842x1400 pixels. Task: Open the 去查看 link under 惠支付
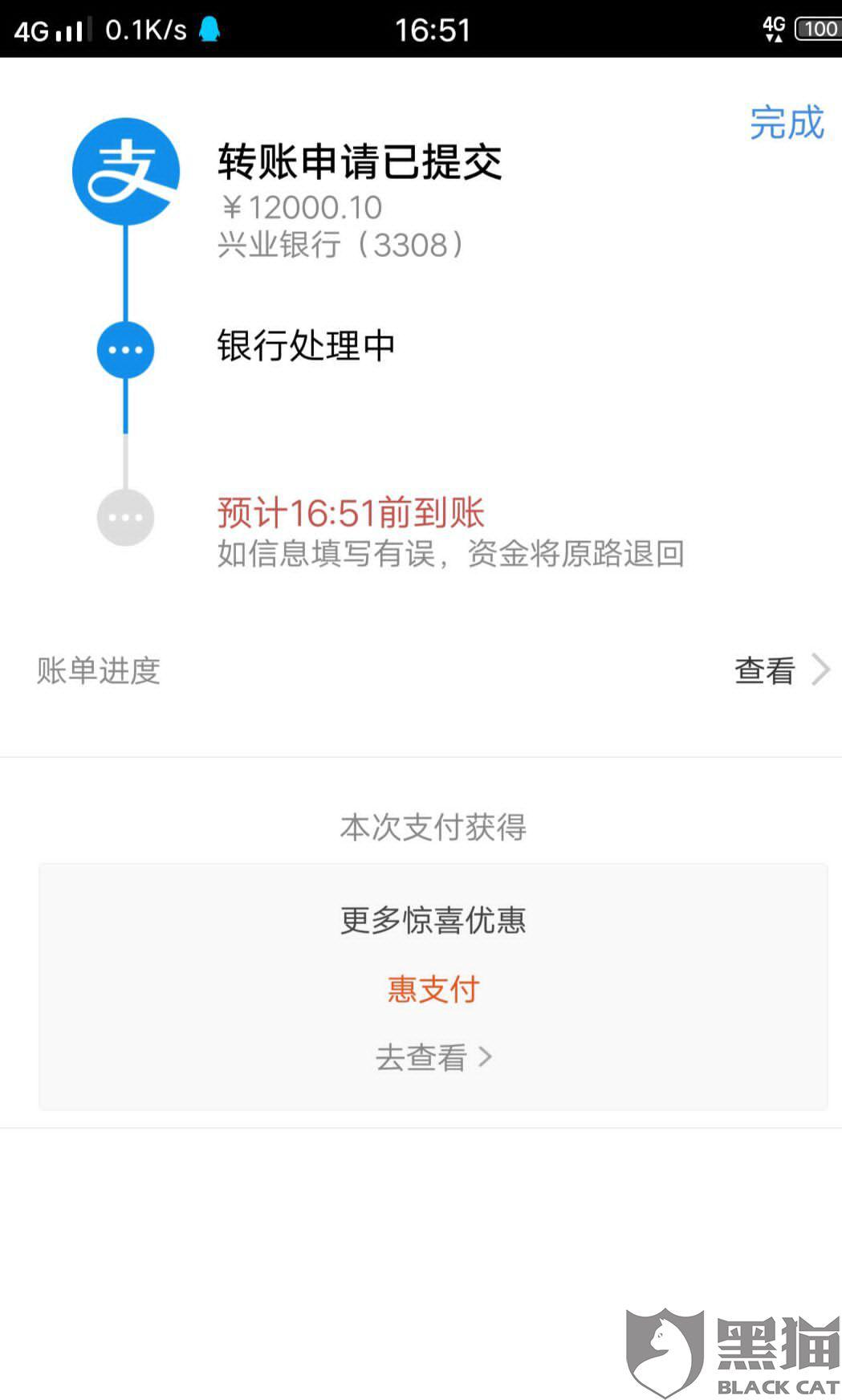(x=433, y=1057)
